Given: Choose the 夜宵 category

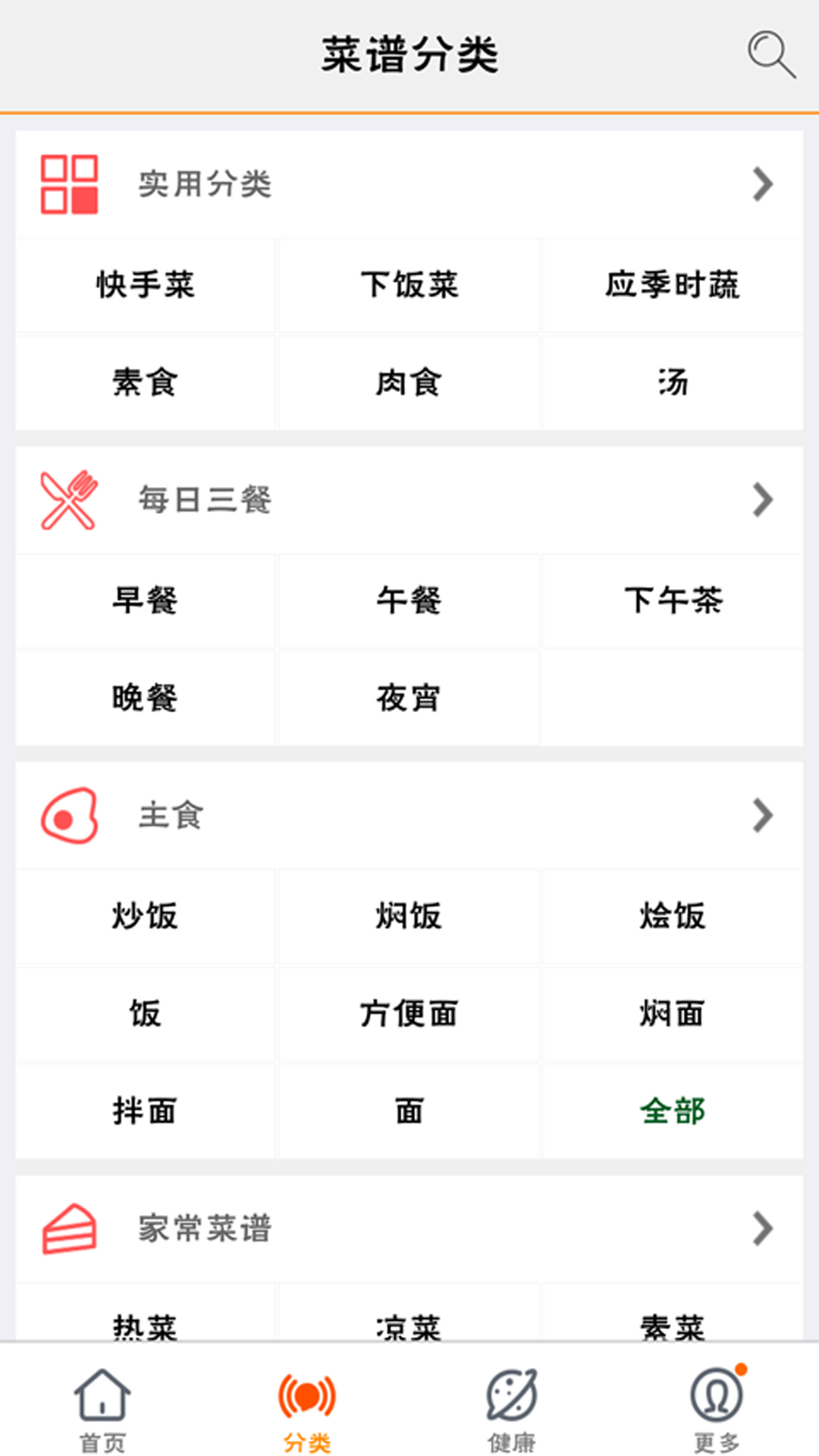Looking at the screenshot, I should pyautogui.click(x=409, y=698).
